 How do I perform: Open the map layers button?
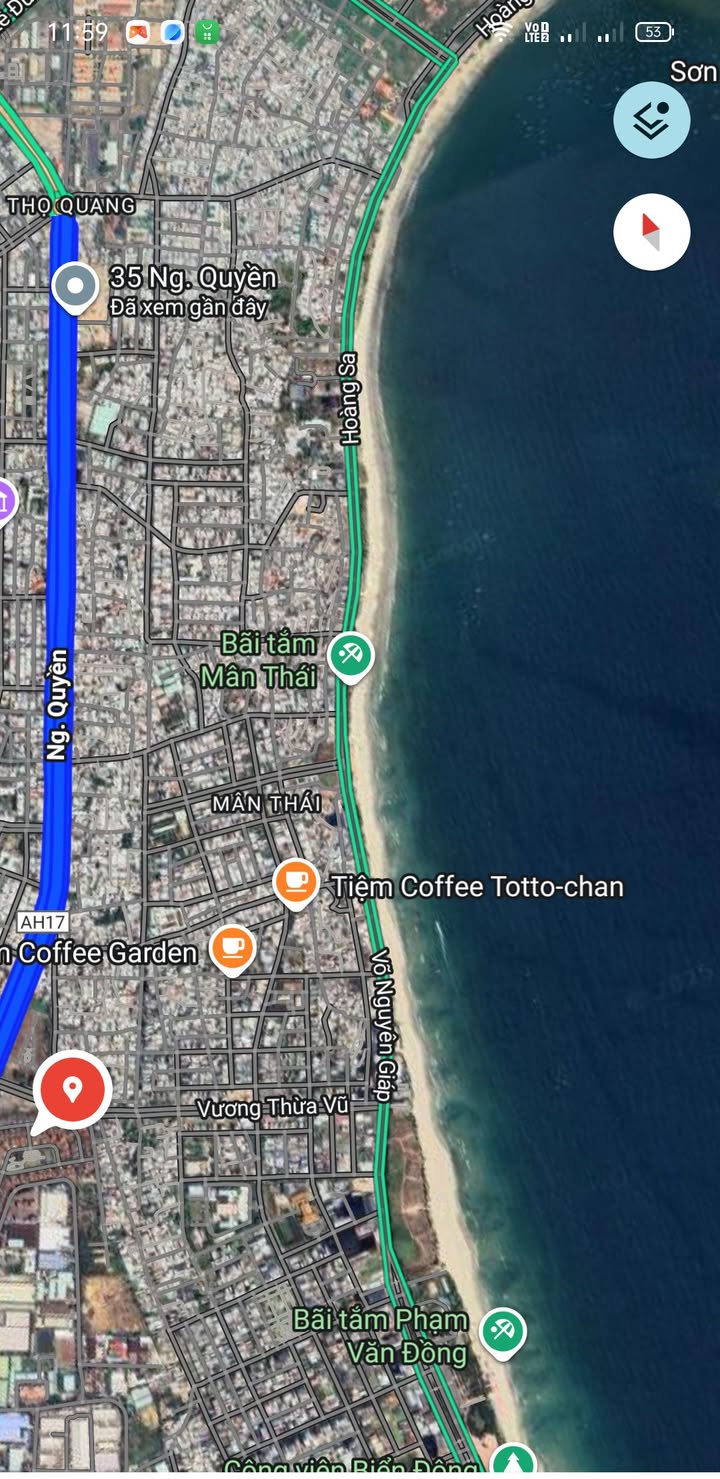[x=651, y=120]
